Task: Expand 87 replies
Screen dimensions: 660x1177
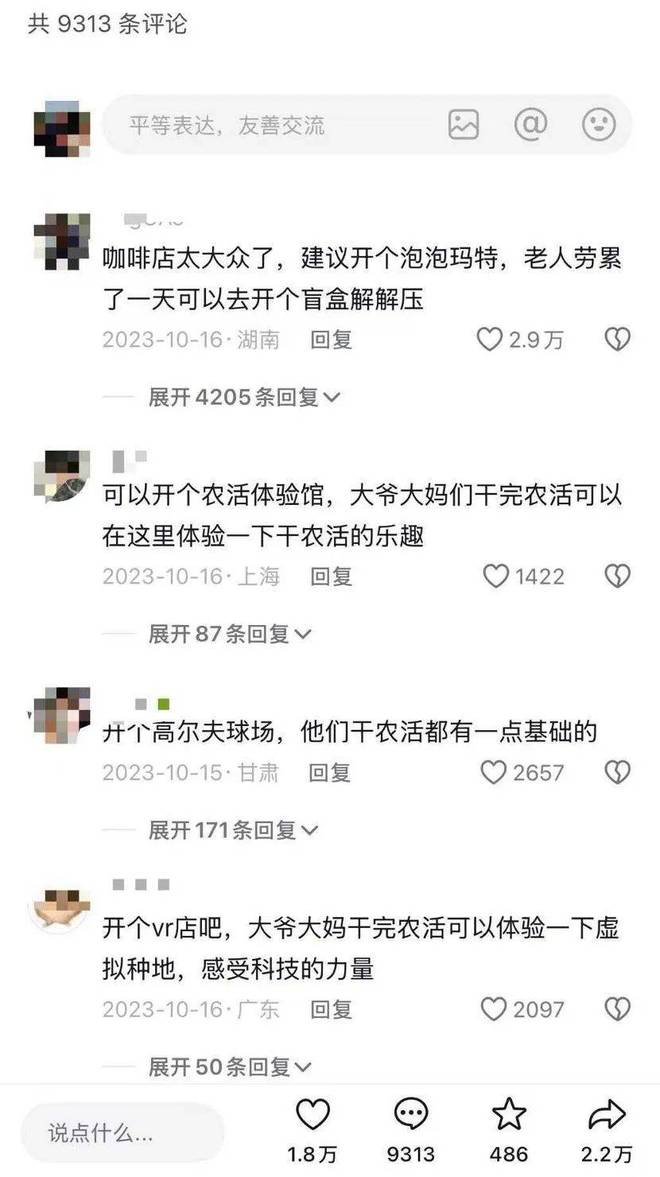Action: (229, 633)
